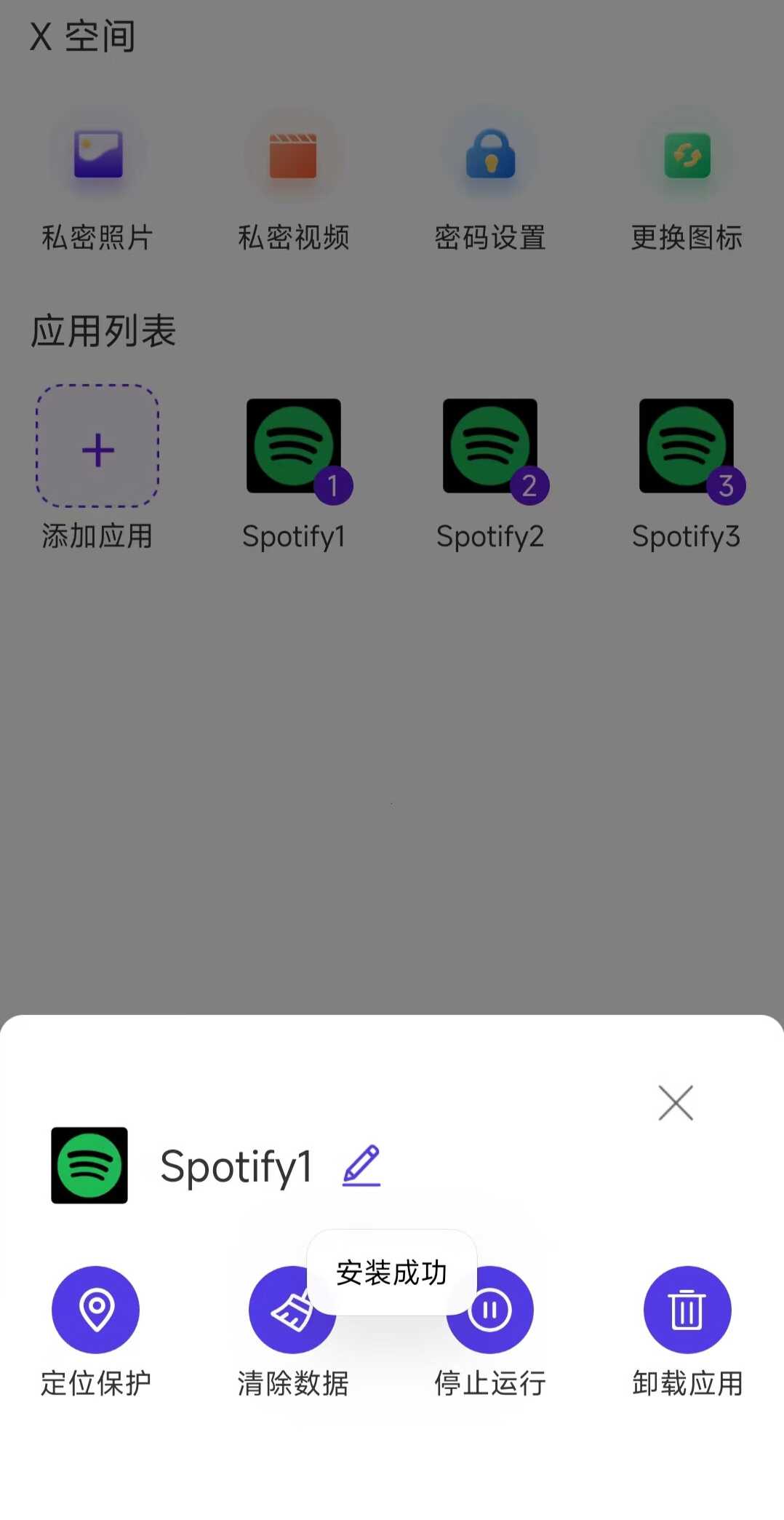The width and height of the screenshot is (784, 1520).
Task: Close the Spotify1 options sheet
Action: 676,1102
